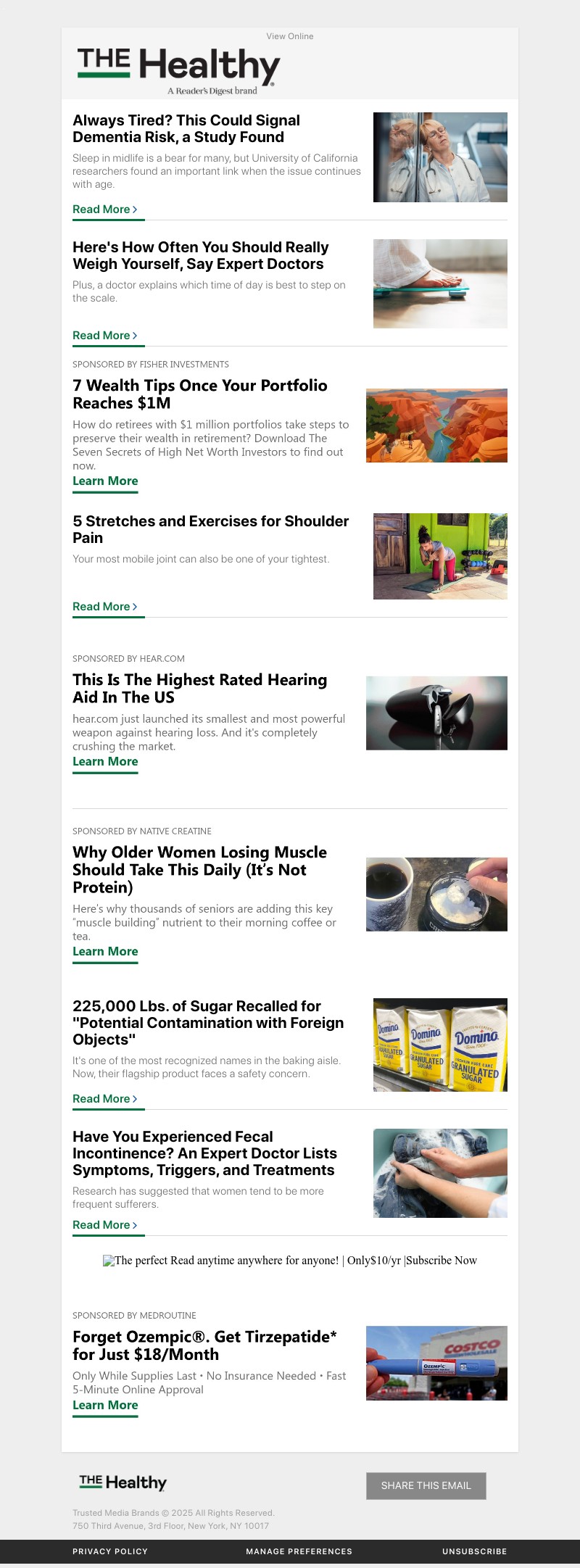The width and height of the screenshot is (580, 1568).
Task: Read More about the sugar recall
Action: [x=104, y=1099]
